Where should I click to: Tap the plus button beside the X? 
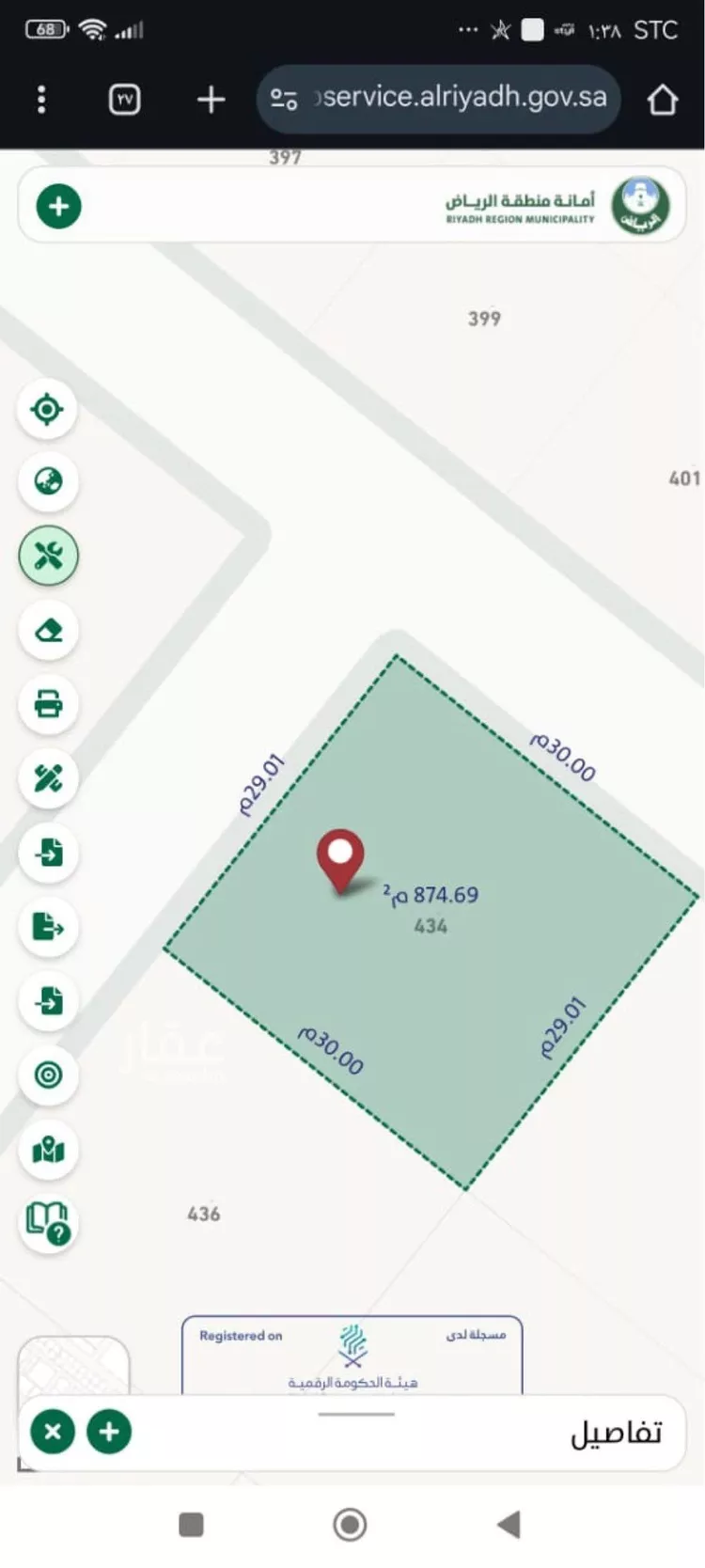pyautogui.click(x=109, y=1432)
